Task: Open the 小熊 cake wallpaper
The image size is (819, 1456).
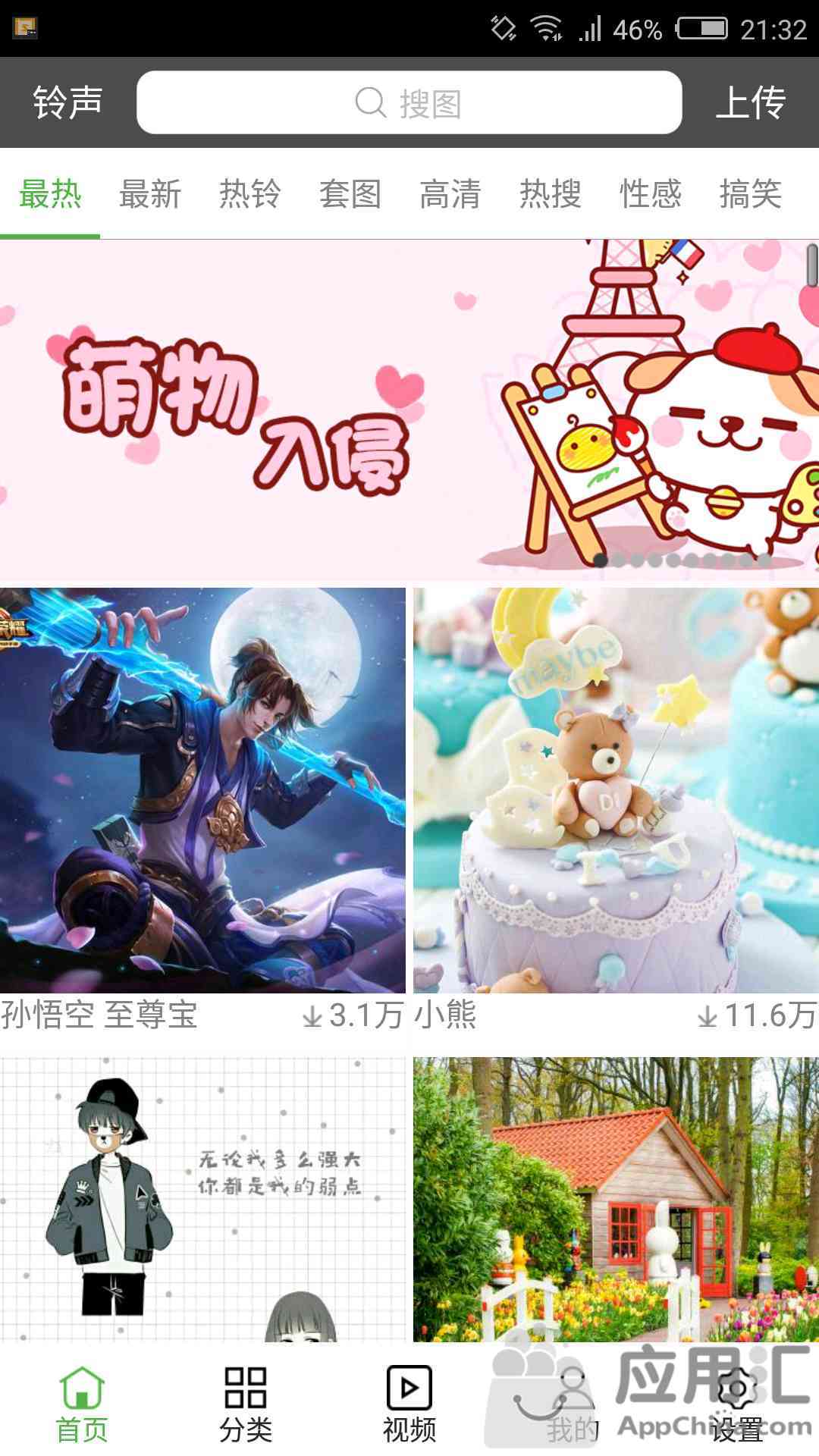Action: (x=616, y=790)
